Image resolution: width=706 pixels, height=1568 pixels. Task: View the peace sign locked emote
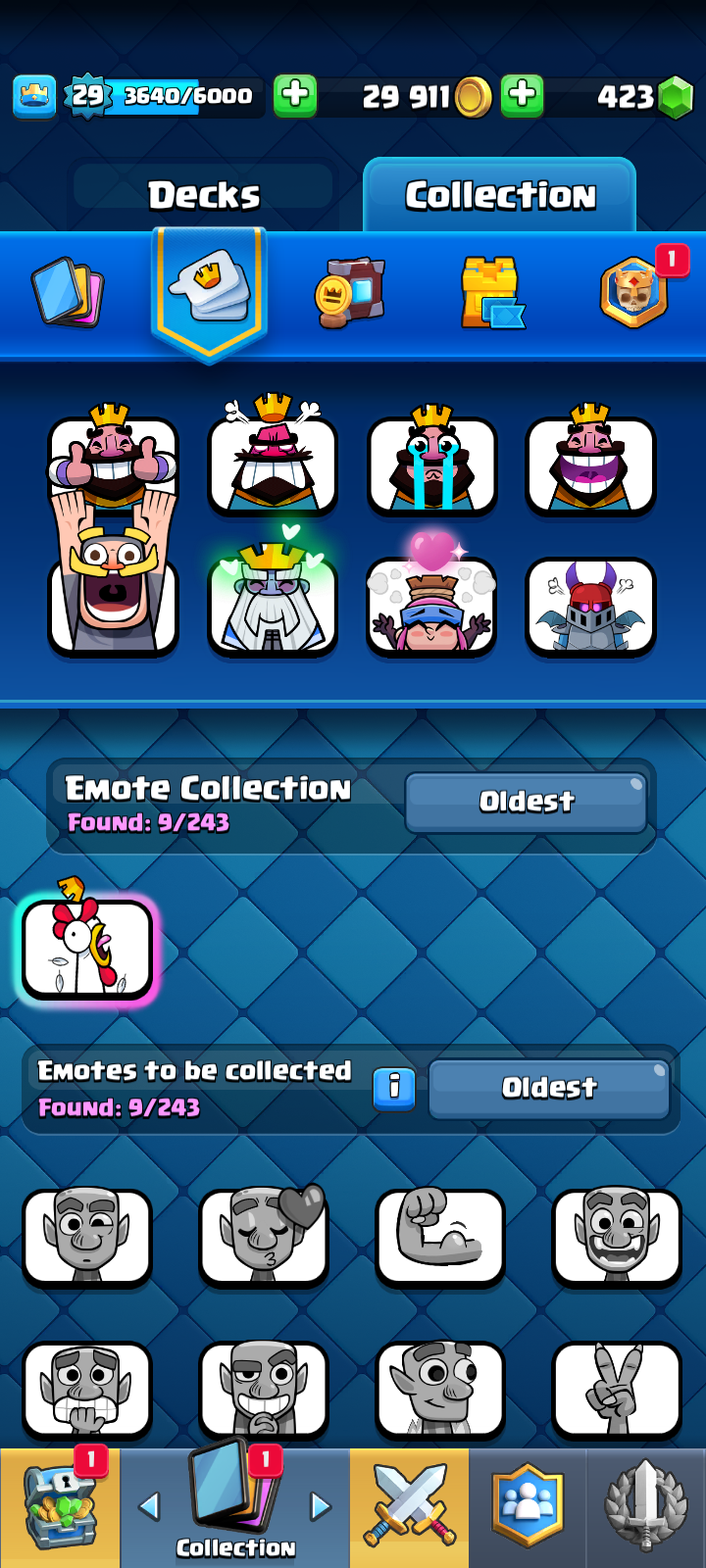pos(616,1389)
